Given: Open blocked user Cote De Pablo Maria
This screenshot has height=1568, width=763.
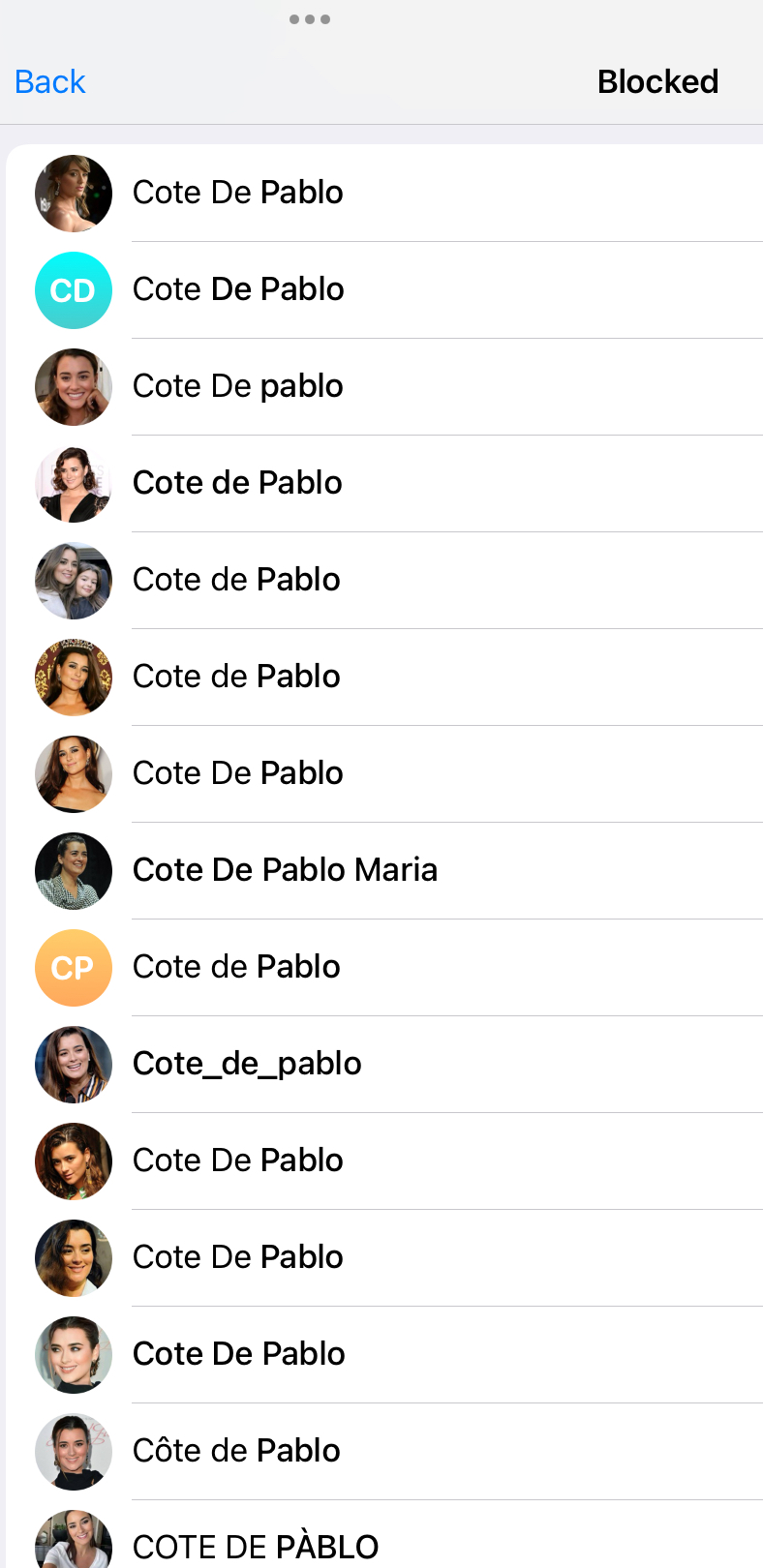Looking at the screenshot, I should point(384,870).
